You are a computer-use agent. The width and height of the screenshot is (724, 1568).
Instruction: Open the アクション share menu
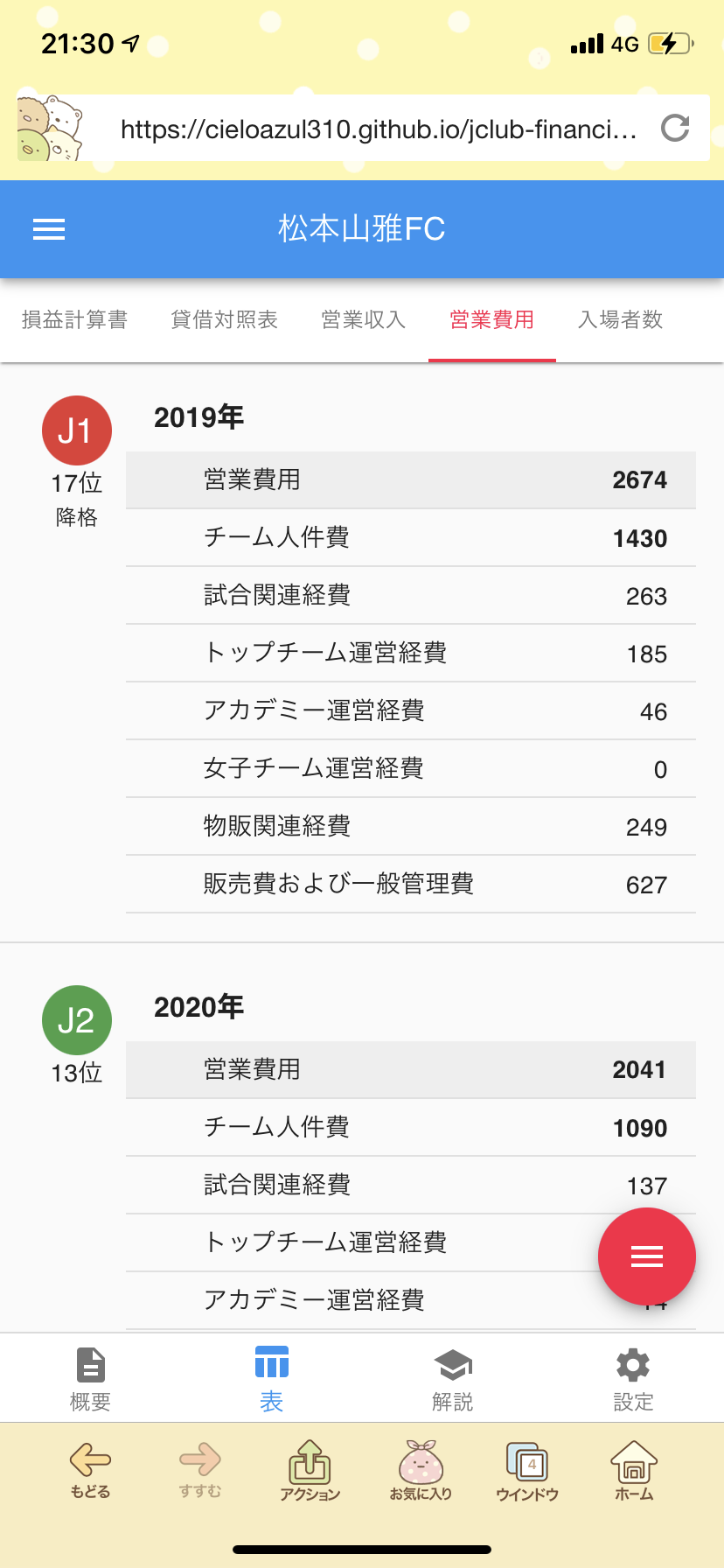tap(310, 1470)
